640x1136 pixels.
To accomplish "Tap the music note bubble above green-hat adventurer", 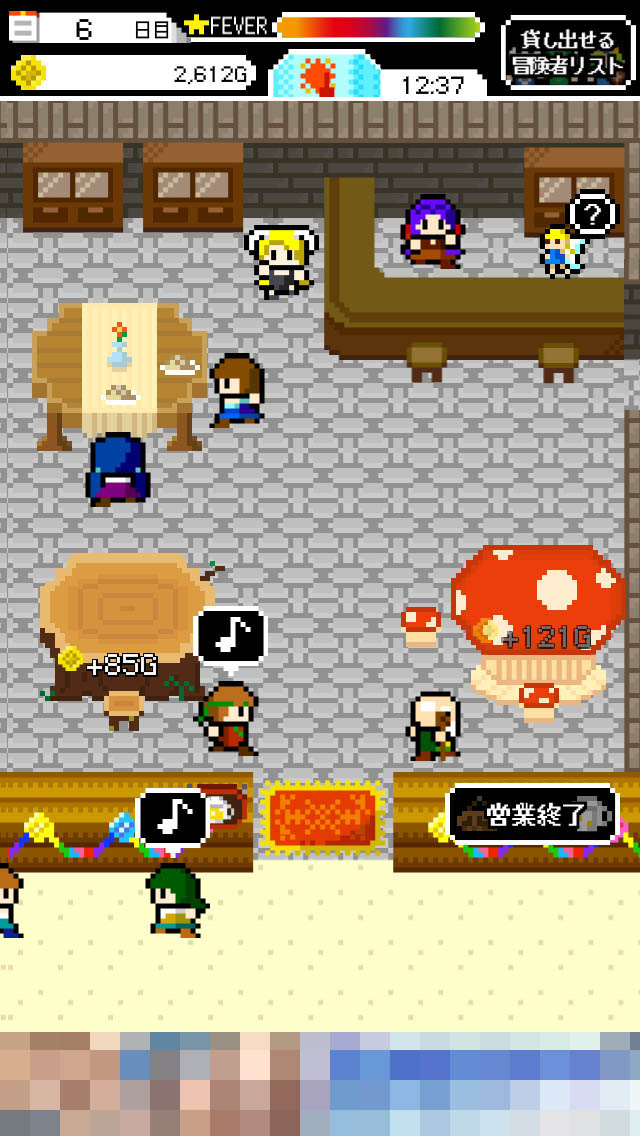I will pyautogui.click(x=172, y=817).
